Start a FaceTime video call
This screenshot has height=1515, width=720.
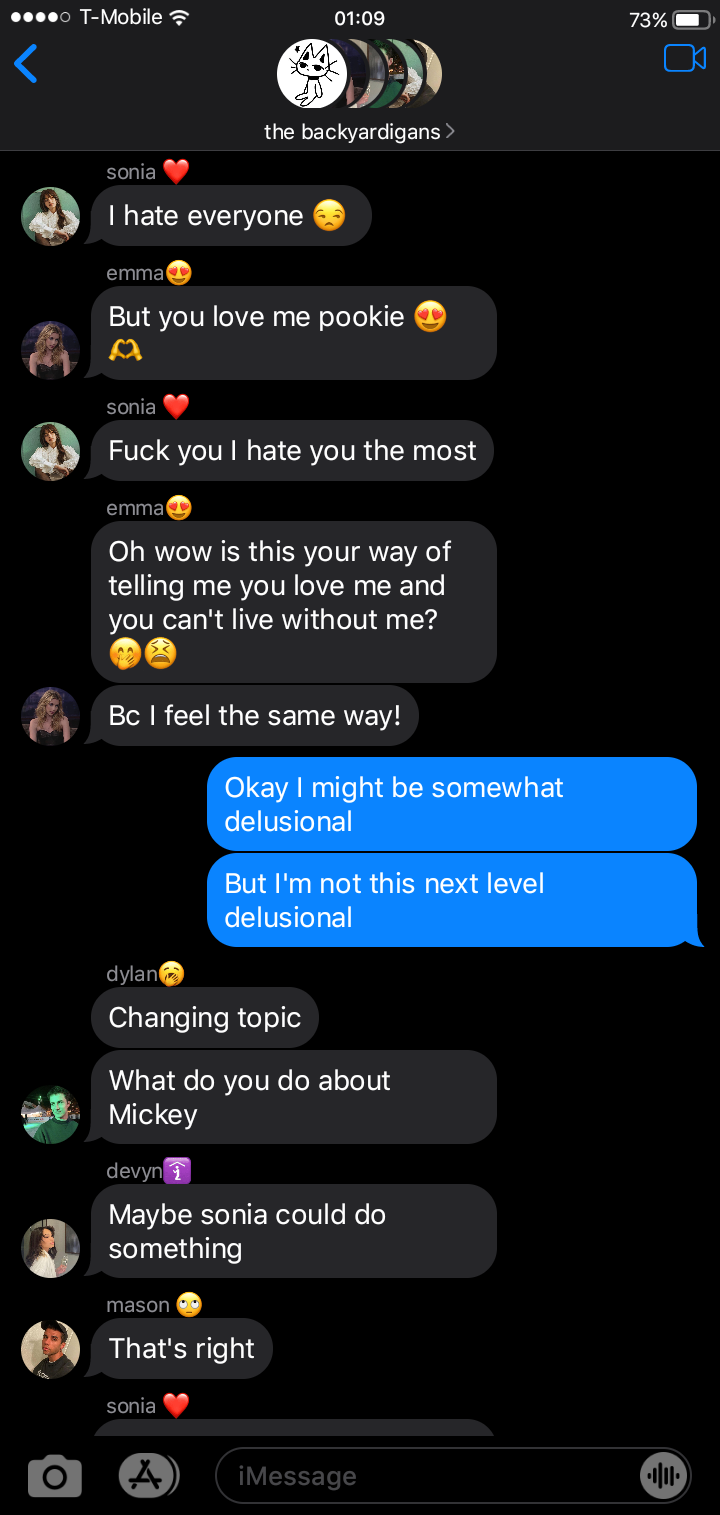(685, 59)
